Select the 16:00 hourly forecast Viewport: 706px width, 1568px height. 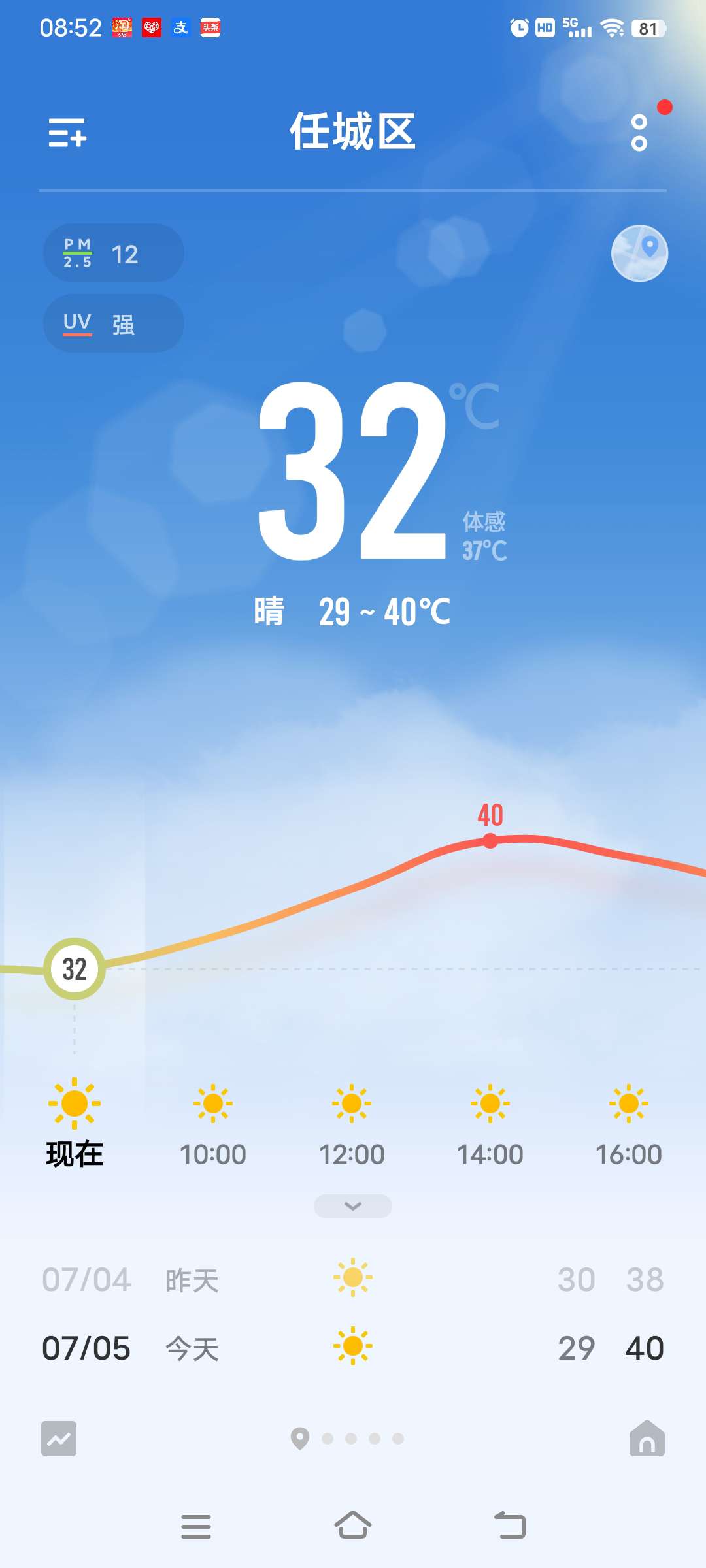click(628, 1125)
